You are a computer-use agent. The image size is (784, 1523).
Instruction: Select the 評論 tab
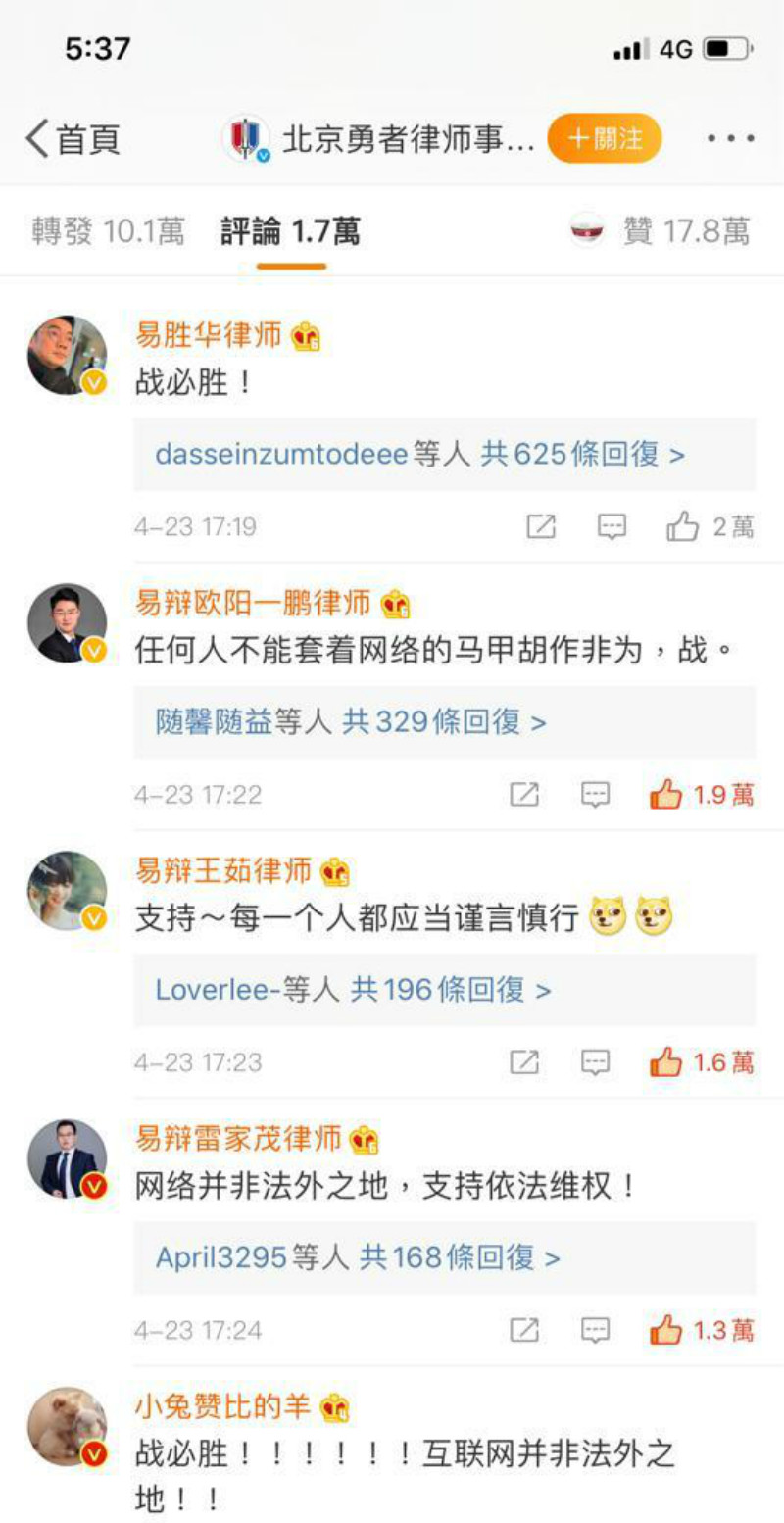point(290,231)
